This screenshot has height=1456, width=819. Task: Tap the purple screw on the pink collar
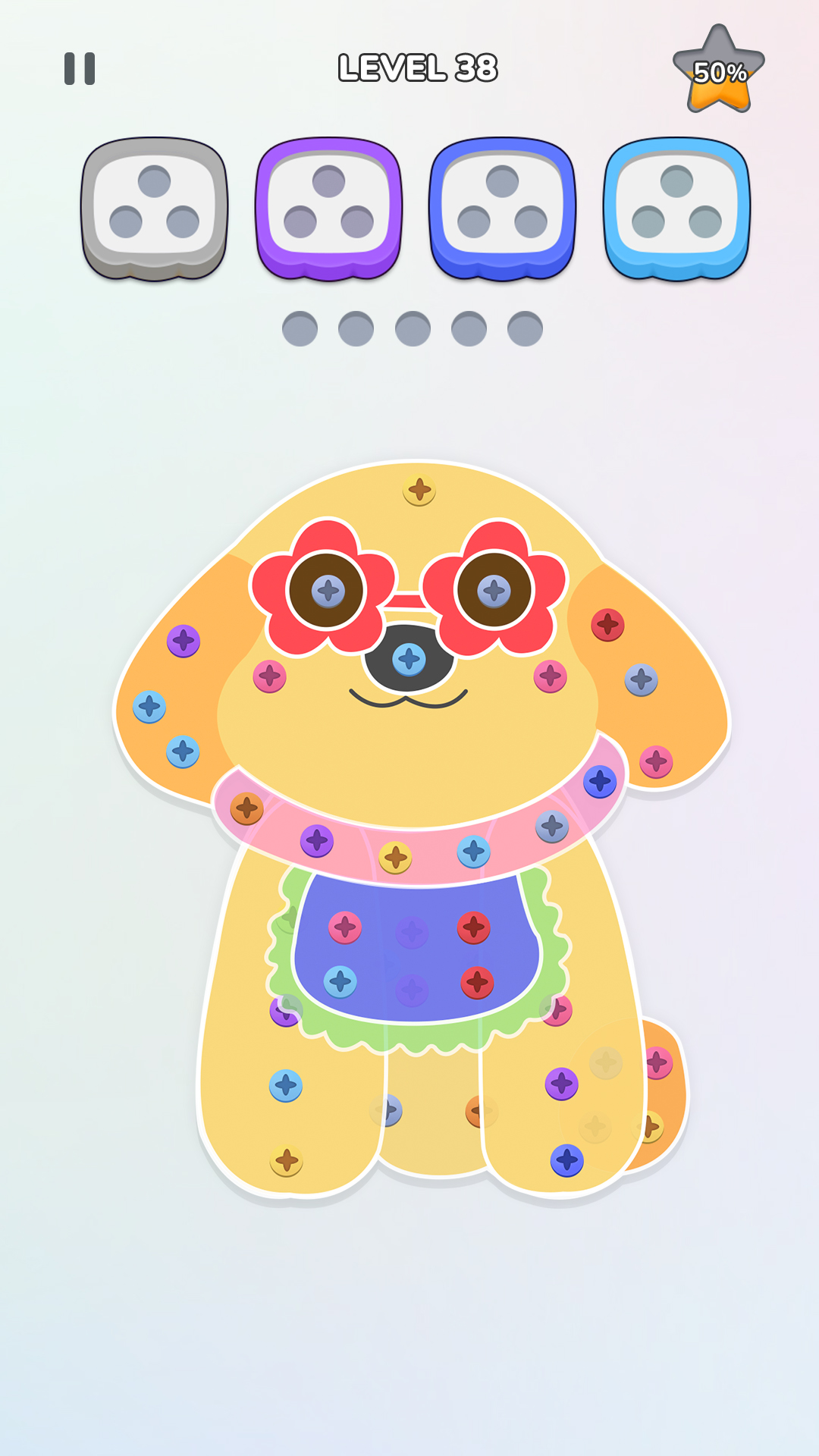point(317,841)
